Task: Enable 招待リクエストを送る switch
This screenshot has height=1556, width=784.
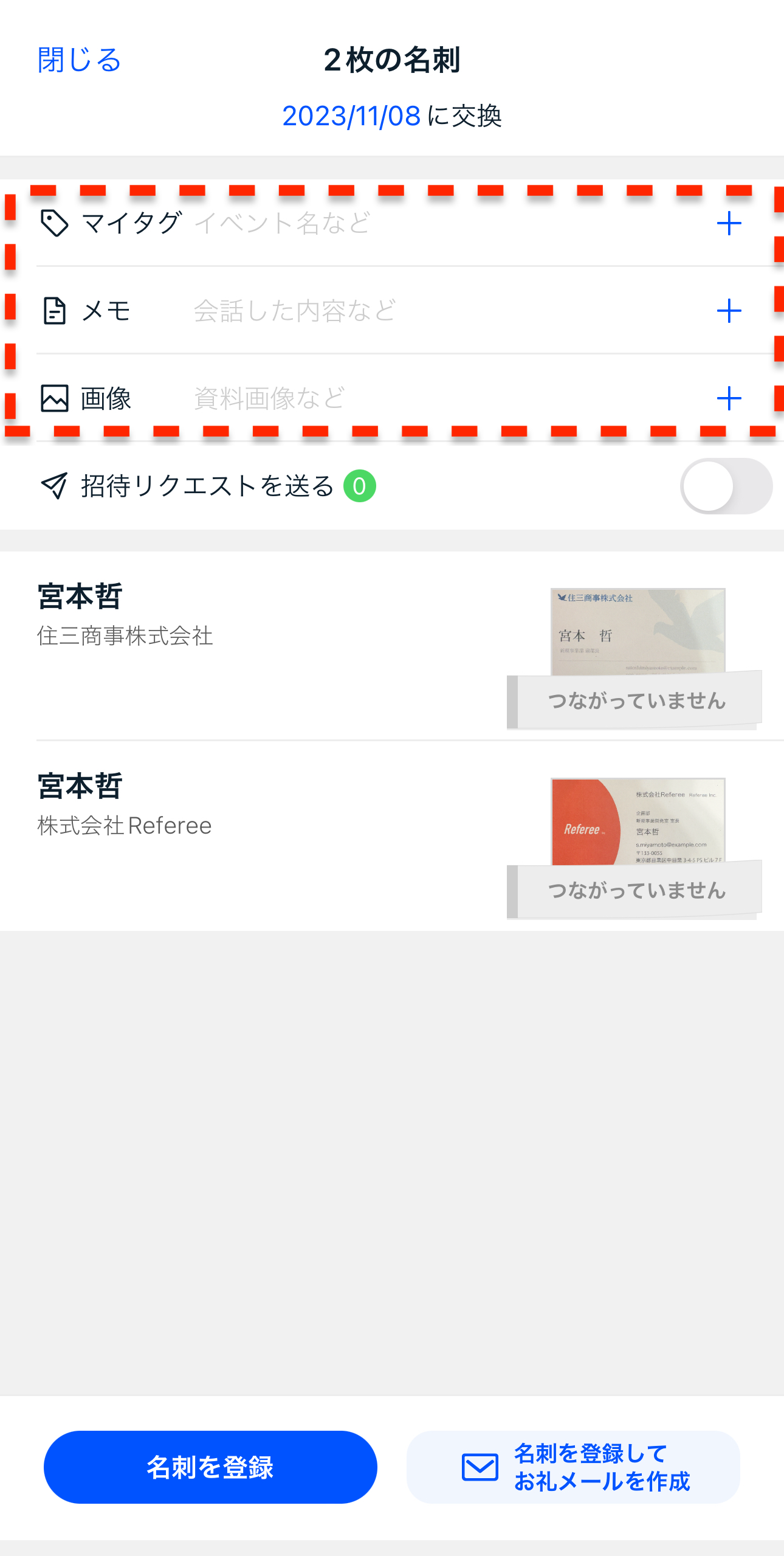Action: pos(725,486)
